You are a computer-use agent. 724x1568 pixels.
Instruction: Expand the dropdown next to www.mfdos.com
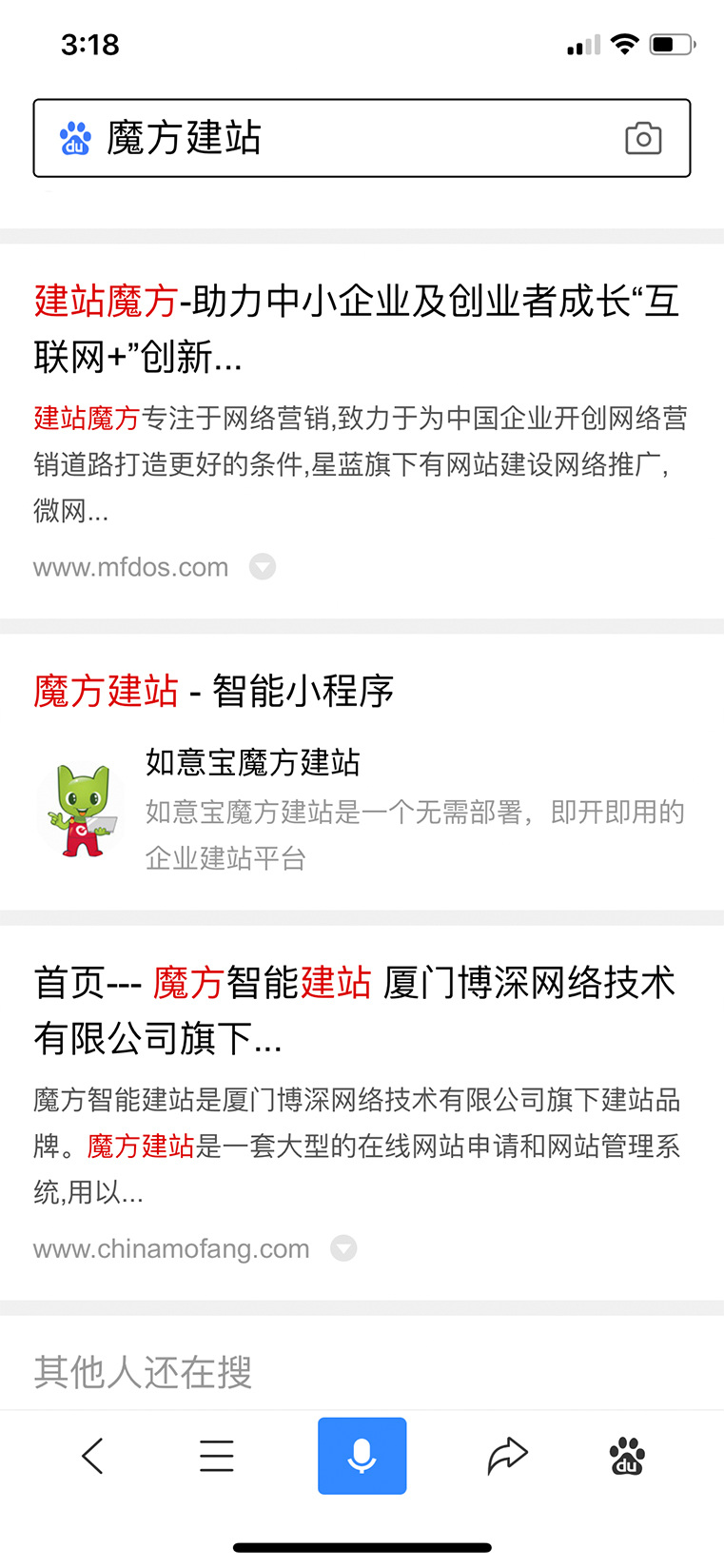point(263,567)
